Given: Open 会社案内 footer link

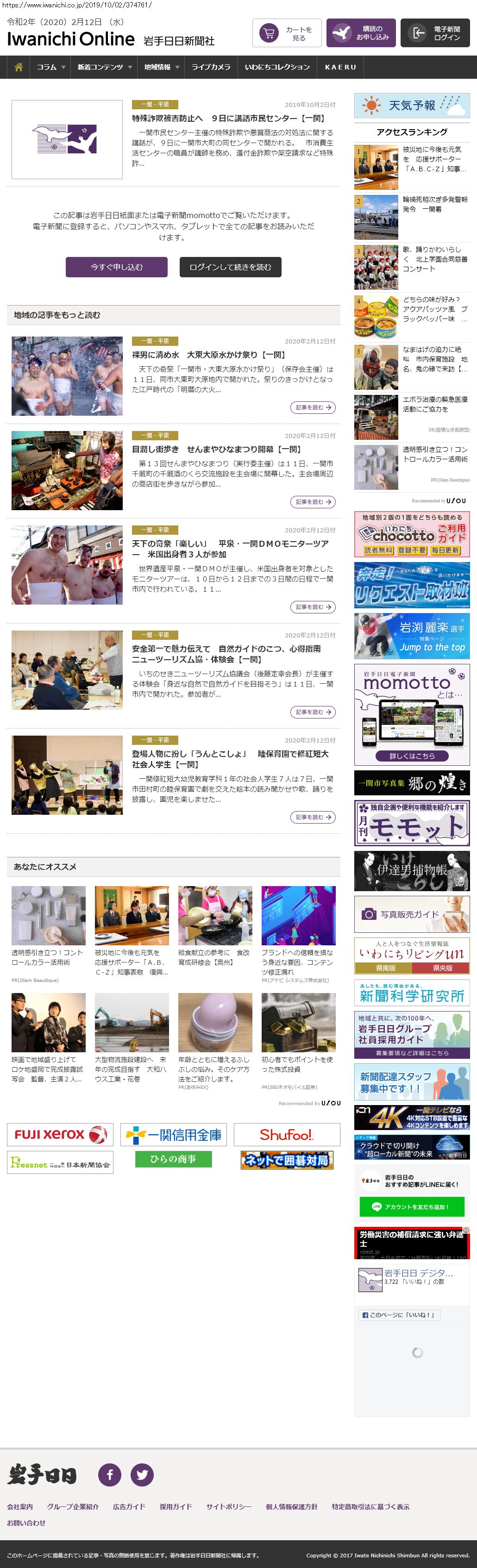Looking at the screenshot, I should 20,1506.
